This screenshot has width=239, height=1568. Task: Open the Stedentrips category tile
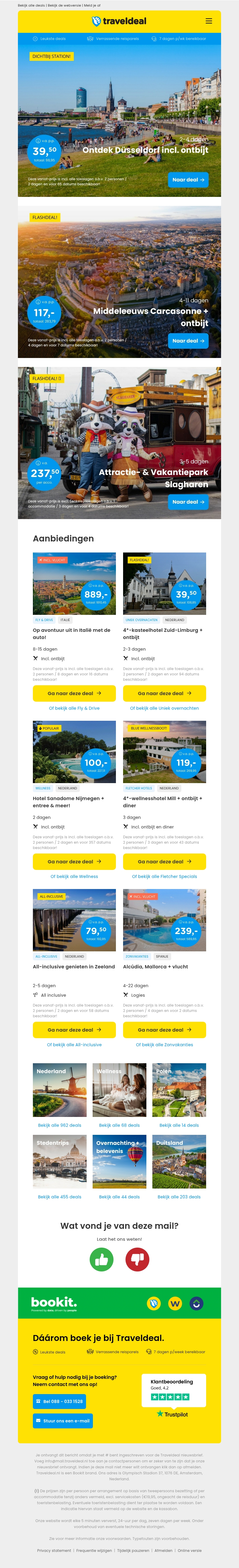click(60, 1161)
